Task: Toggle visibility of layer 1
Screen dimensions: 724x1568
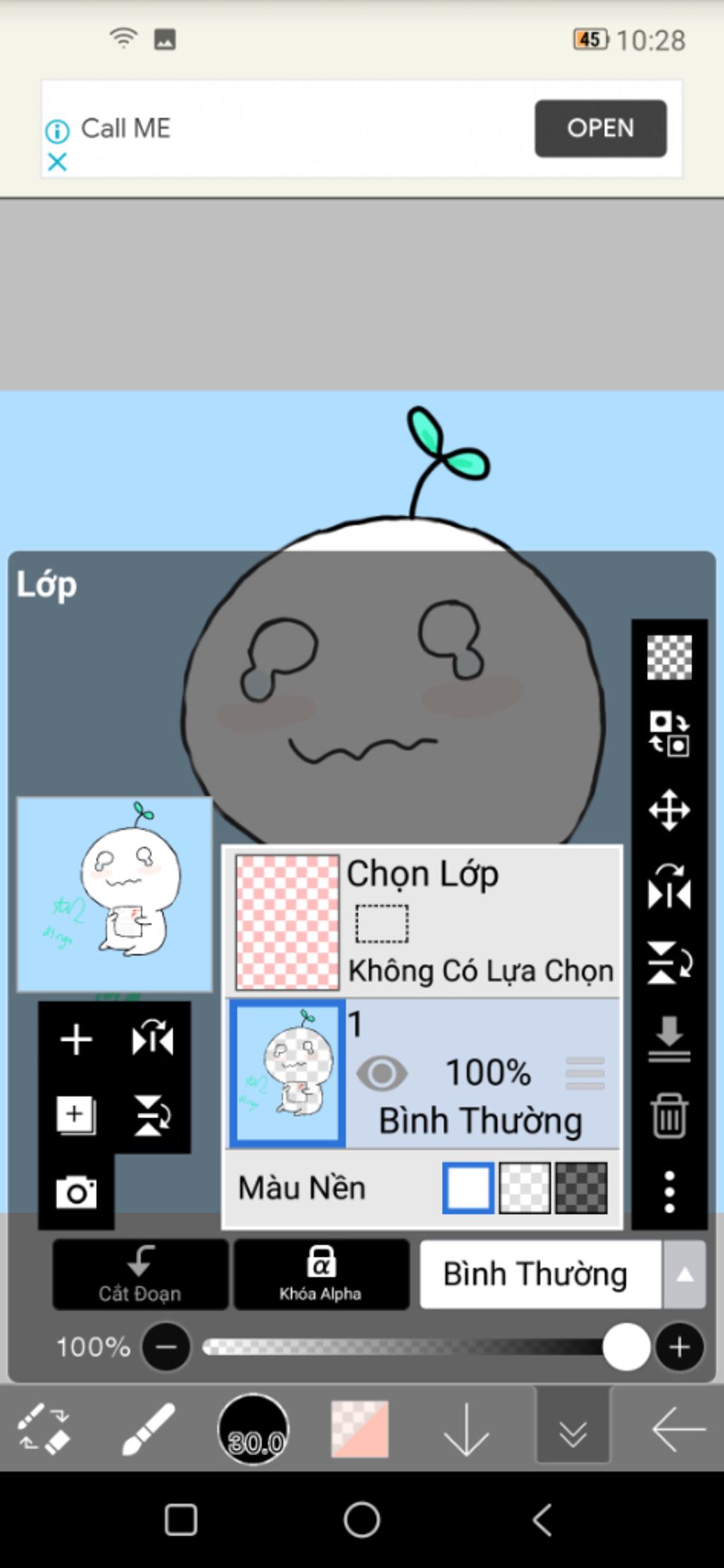Action: pyautogui.click(x=382, y=1073)
